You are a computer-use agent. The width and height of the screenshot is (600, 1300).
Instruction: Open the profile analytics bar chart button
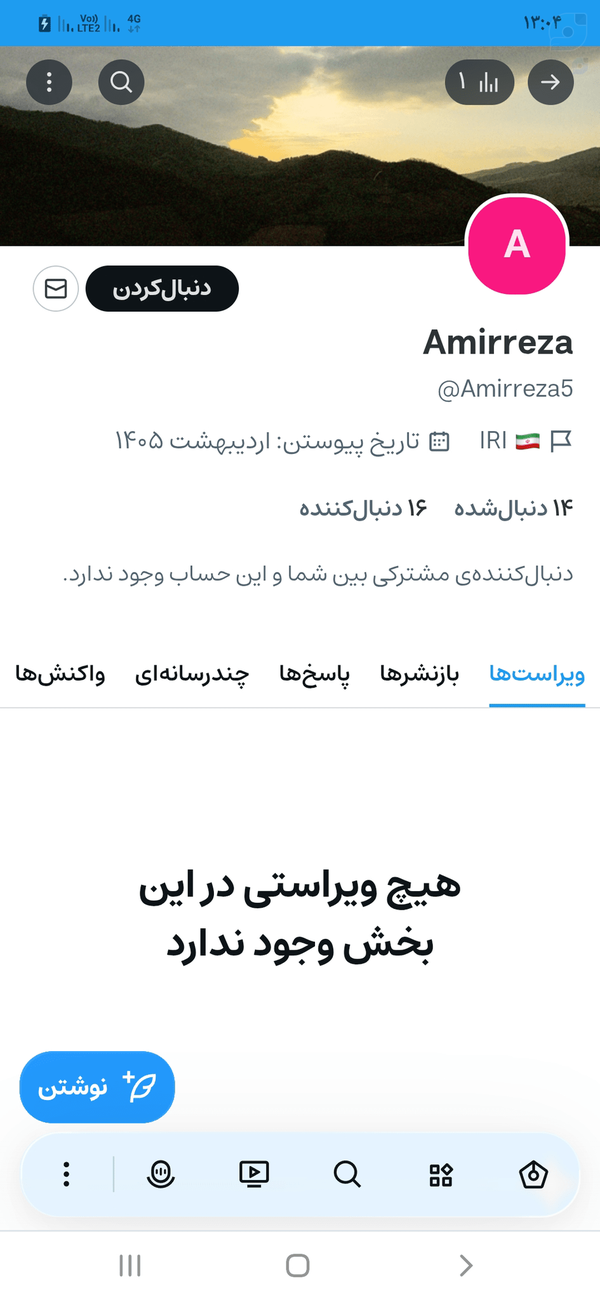tap(480, 82)
